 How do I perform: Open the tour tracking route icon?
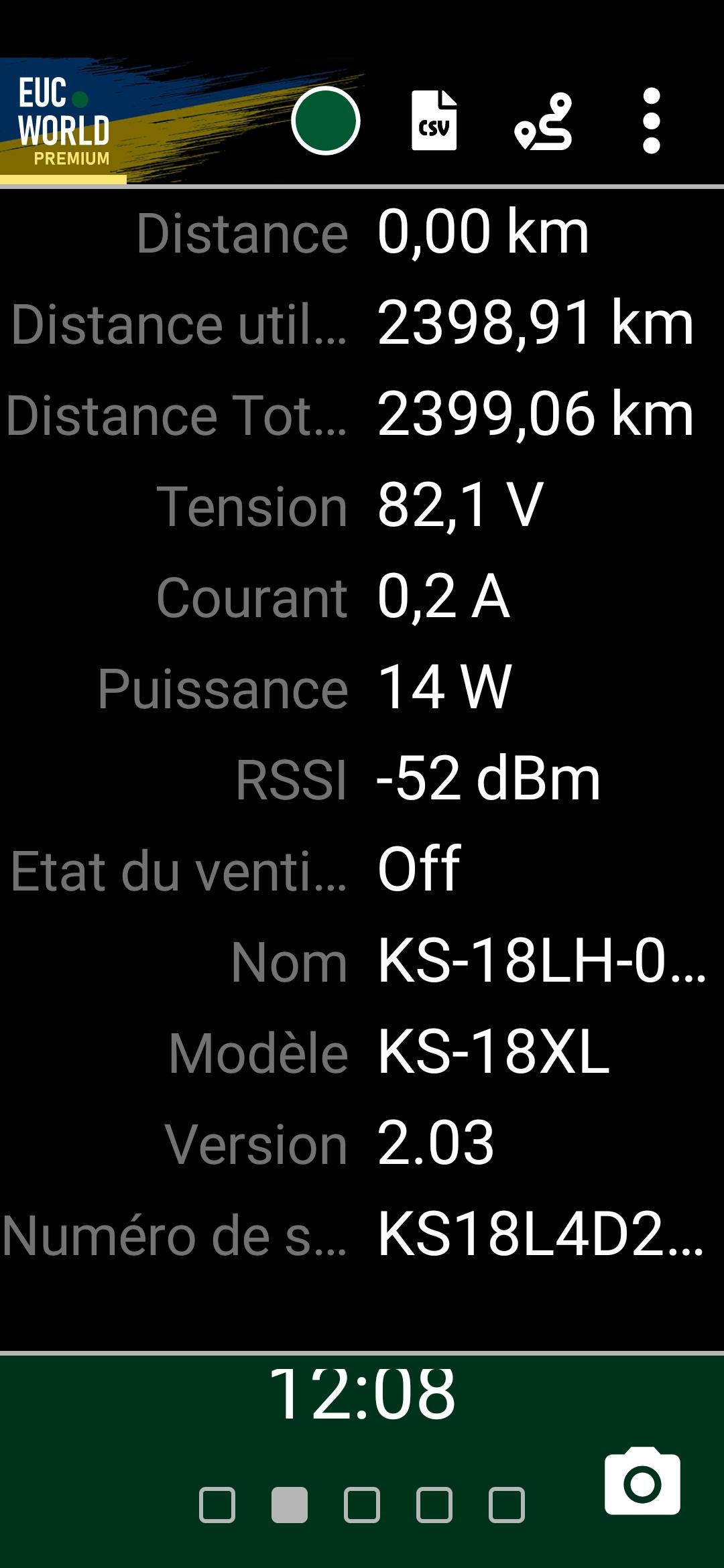(x=544, y=121)
